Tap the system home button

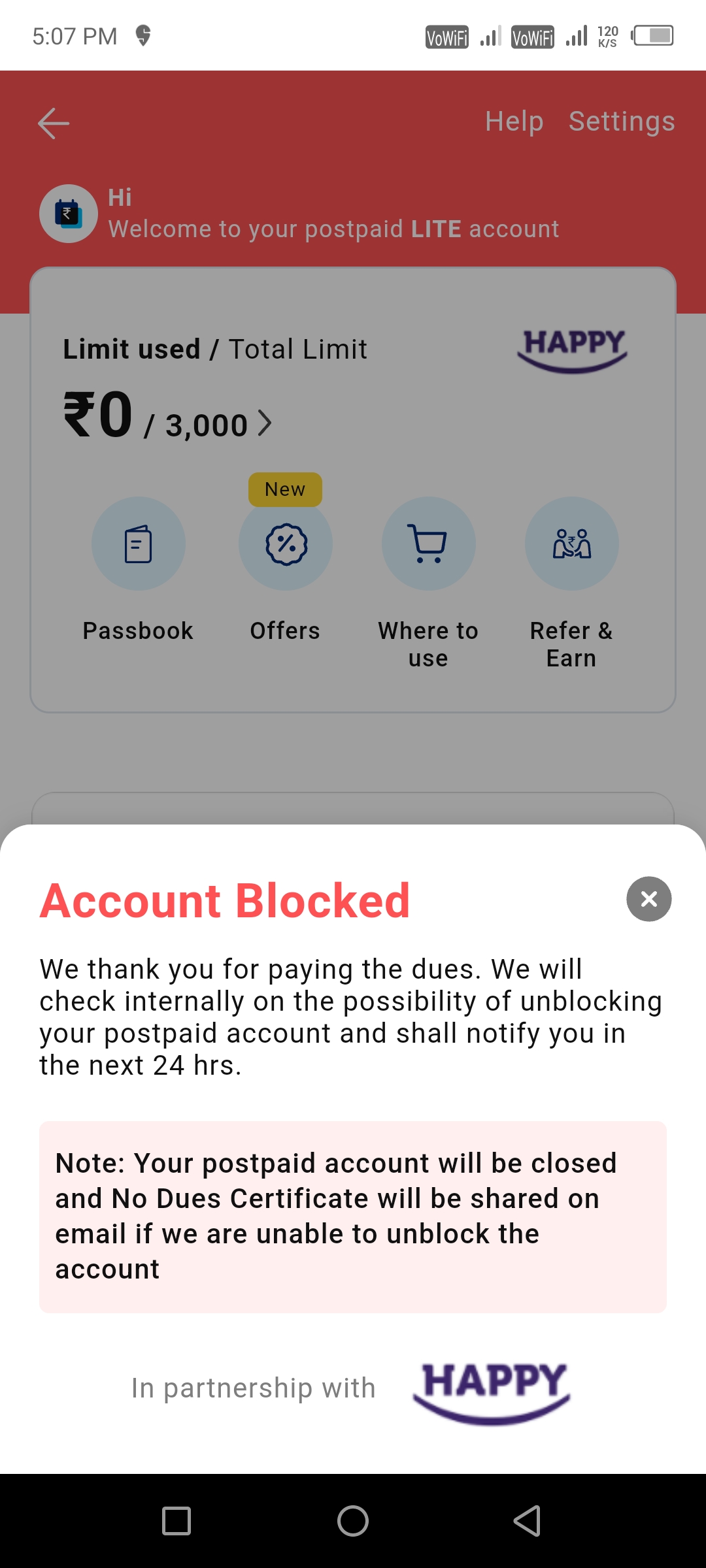click(353, 1521)
